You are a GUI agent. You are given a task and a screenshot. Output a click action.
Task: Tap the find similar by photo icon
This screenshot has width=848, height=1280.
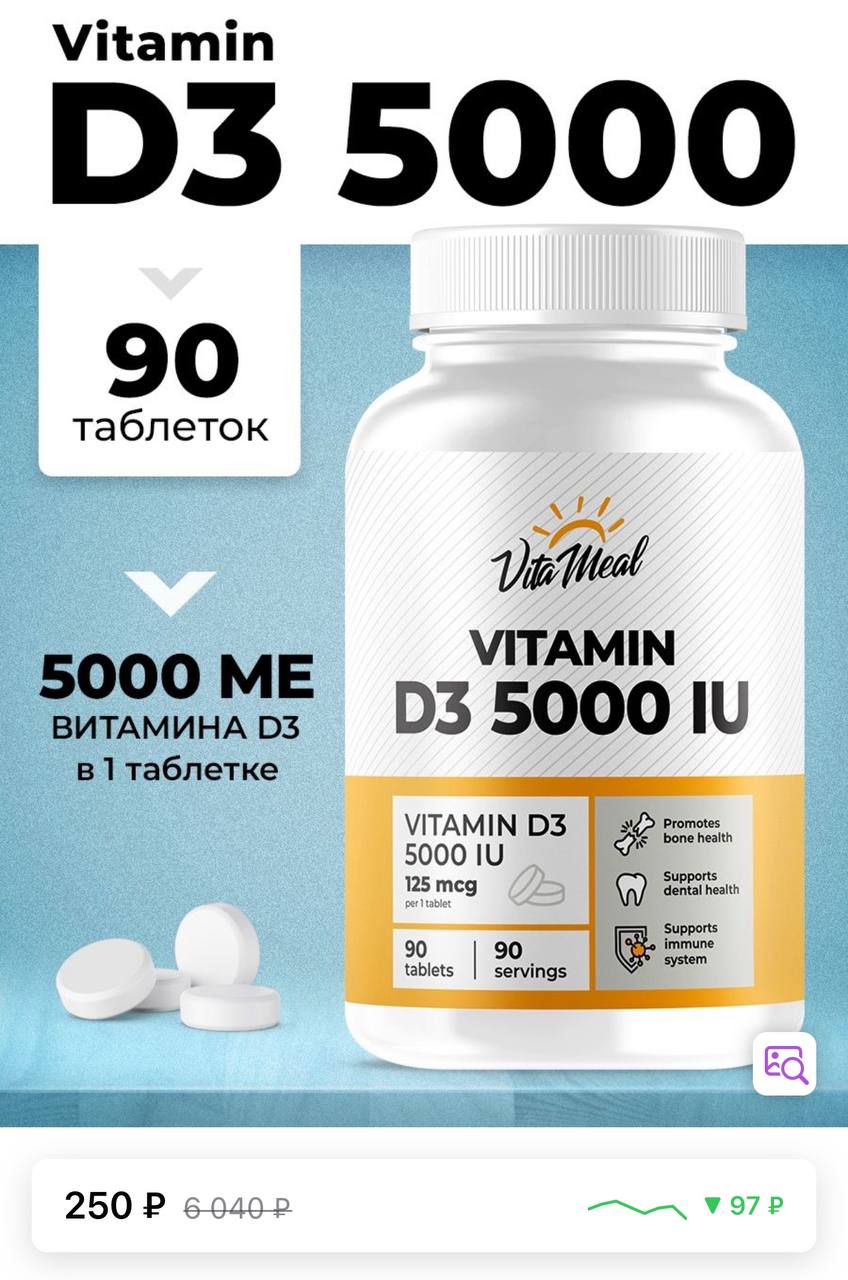coord(784,1063)
